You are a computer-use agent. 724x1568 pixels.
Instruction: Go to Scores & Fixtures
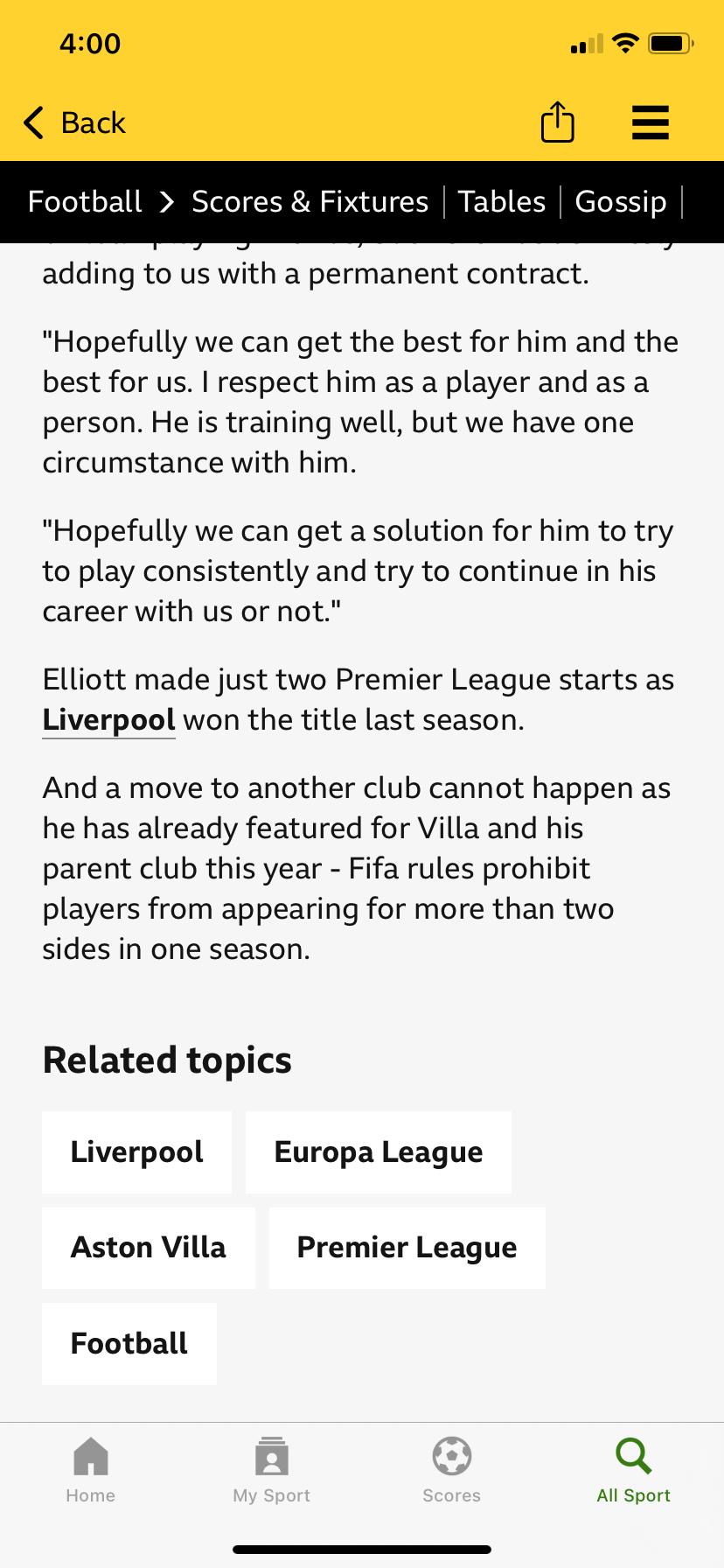310,202
